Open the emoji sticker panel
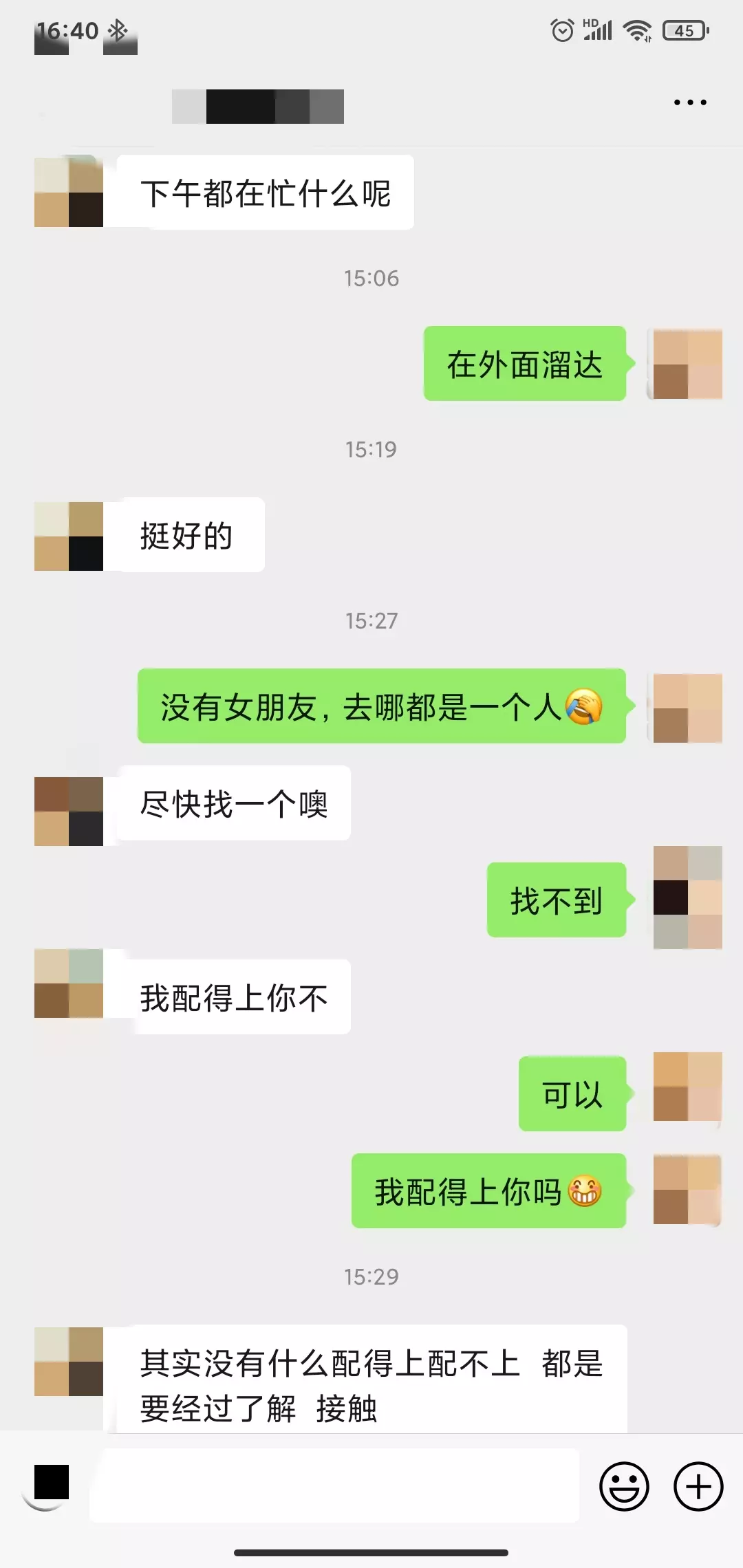This screenshot has width=743, height=1568. (624, 1486)
